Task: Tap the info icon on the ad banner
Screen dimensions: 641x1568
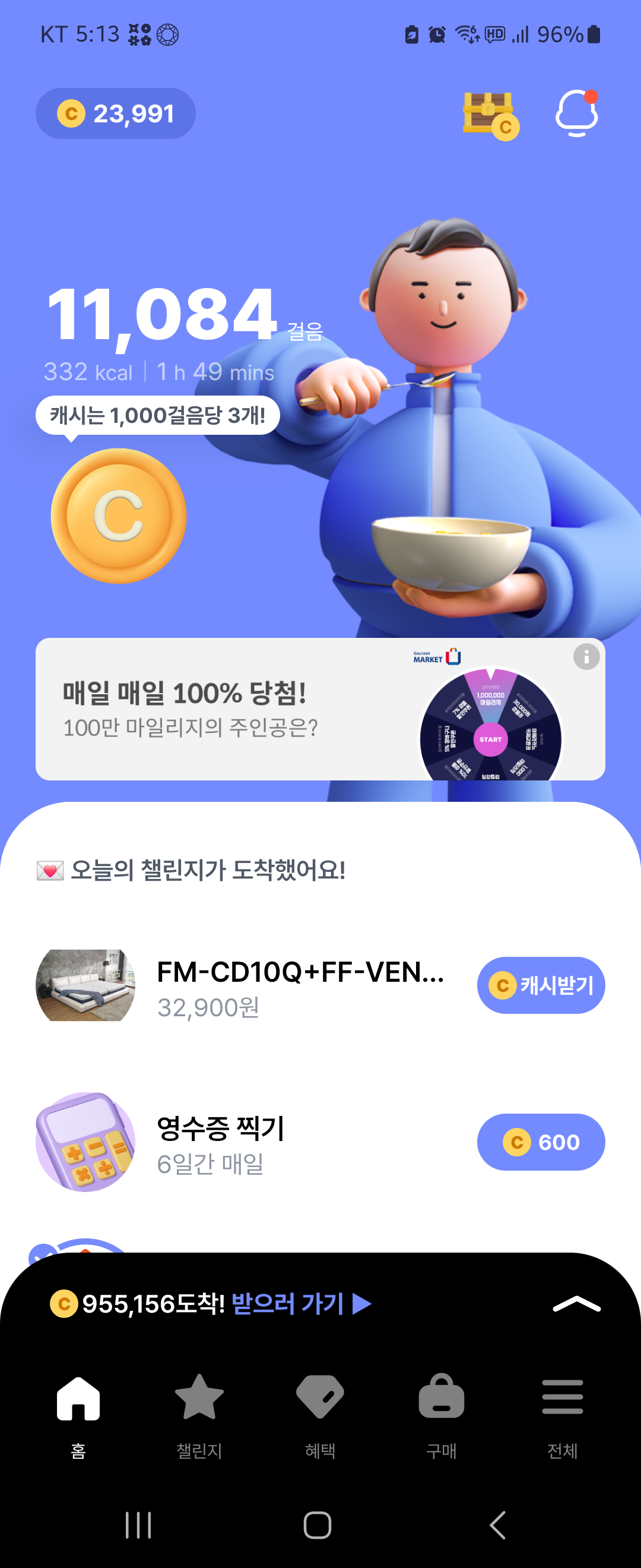Action: (x=586, y=657)
